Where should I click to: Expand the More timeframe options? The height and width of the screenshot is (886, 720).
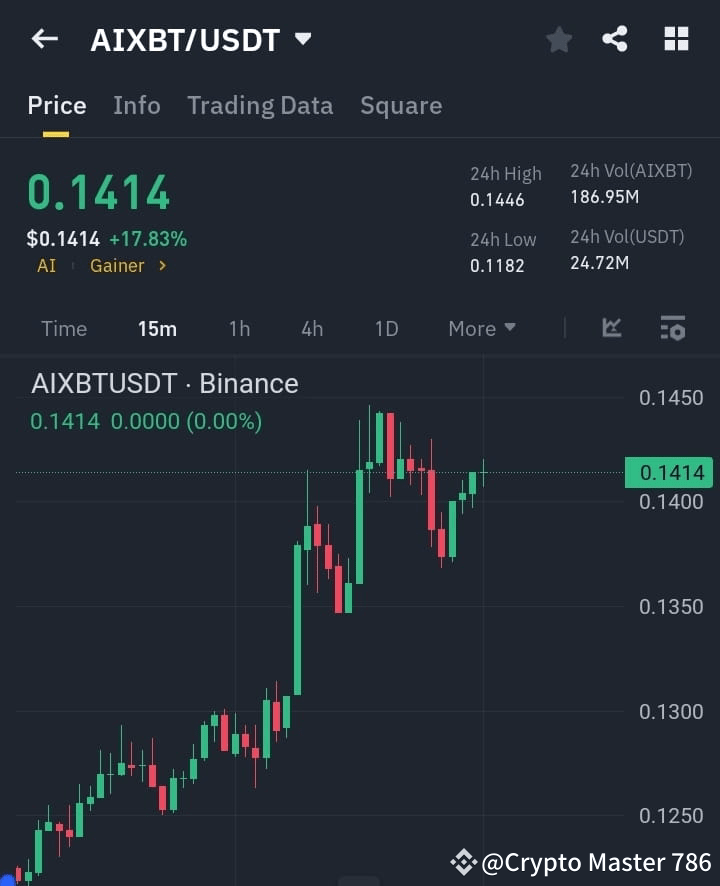pyautogui.click(x=481, y=327)
